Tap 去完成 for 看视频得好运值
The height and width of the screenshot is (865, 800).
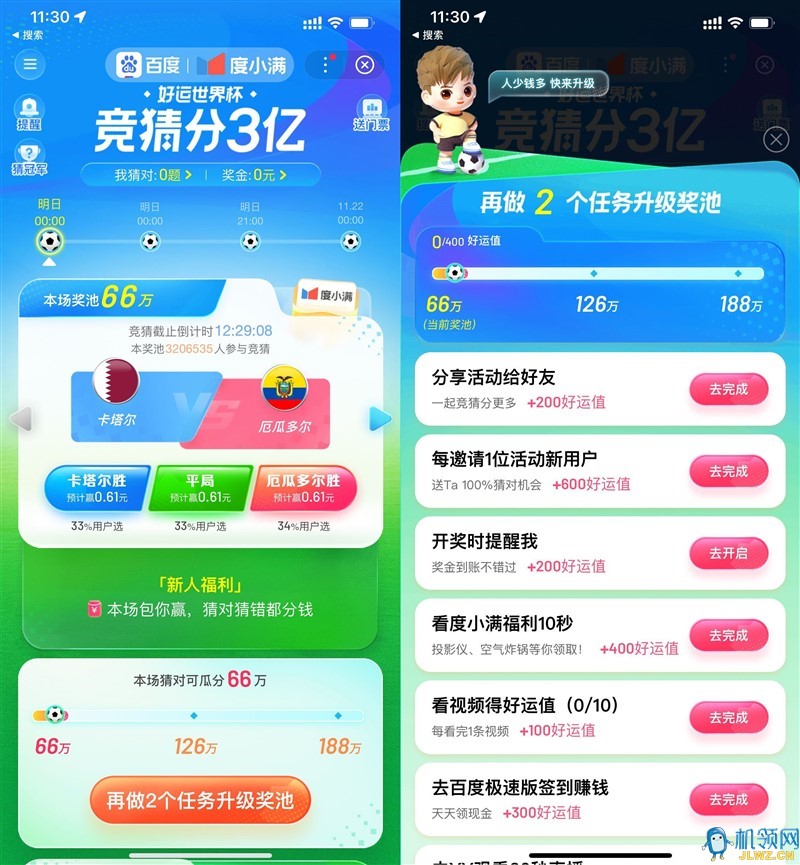(x=728, y=717)
